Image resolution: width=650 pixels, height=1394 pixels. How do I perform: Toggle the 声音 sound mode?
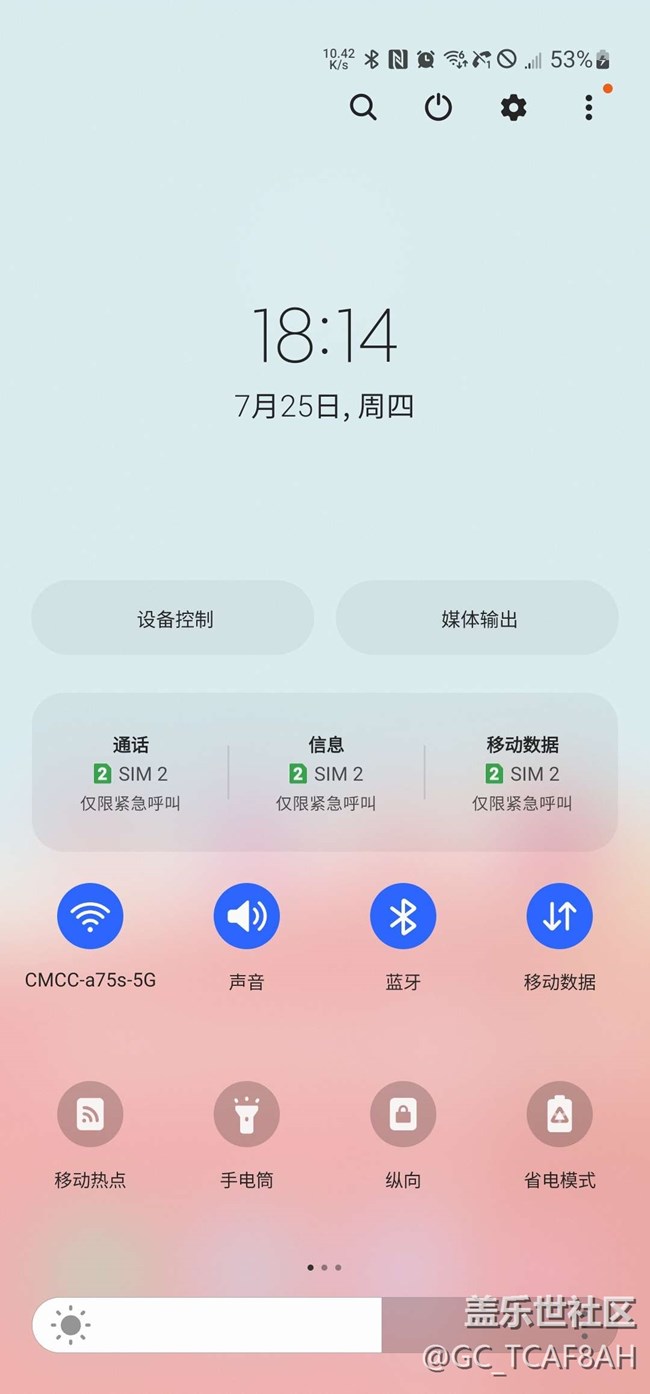(x=247, y=915)
